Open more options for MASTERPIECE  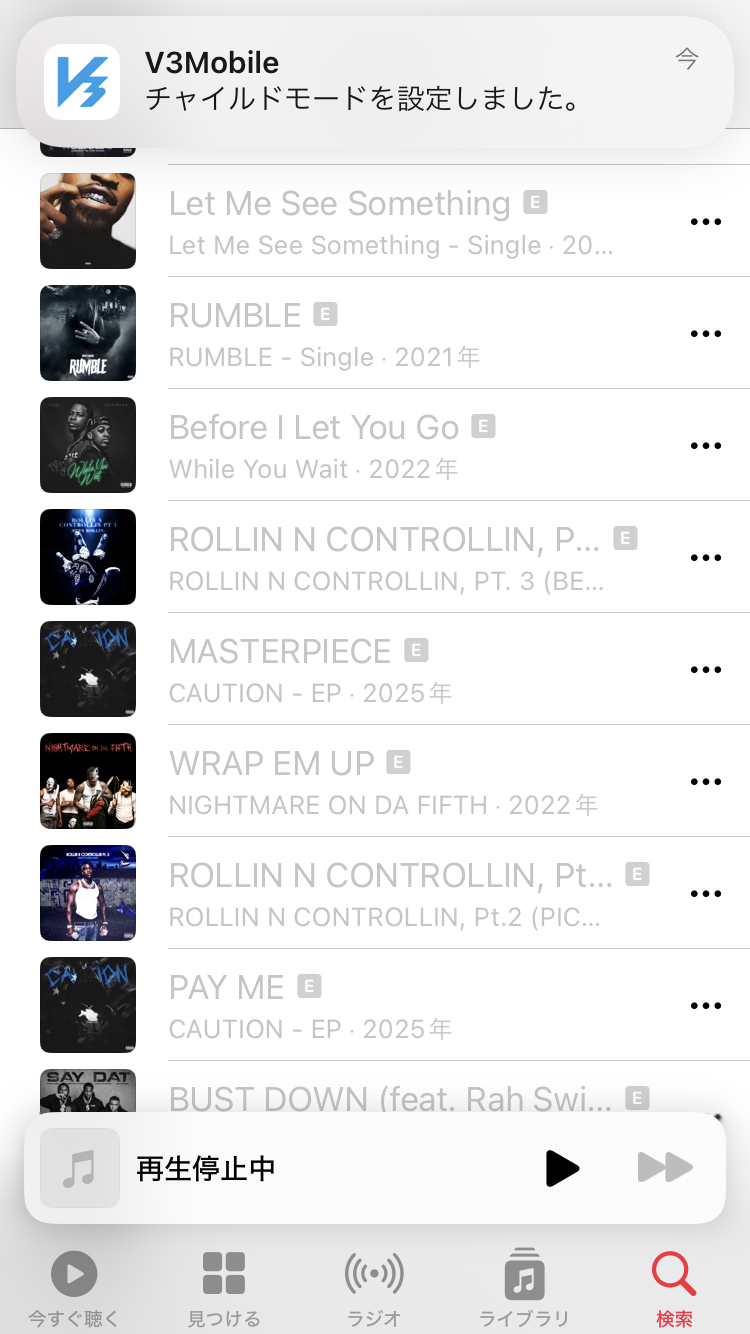pyautogui.click(x=705, y=670)
